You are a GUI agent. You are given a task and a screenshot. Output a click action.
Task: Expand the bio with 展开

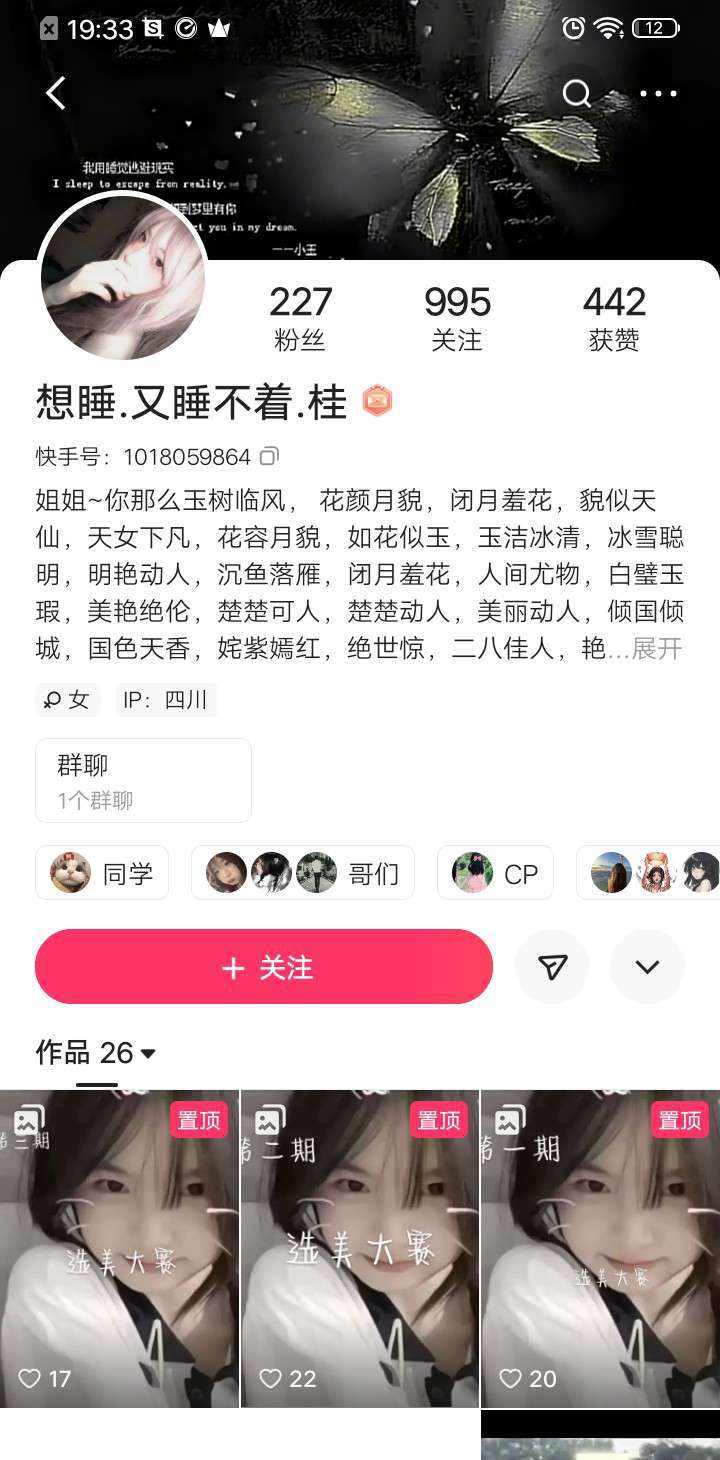coord(657,648)
